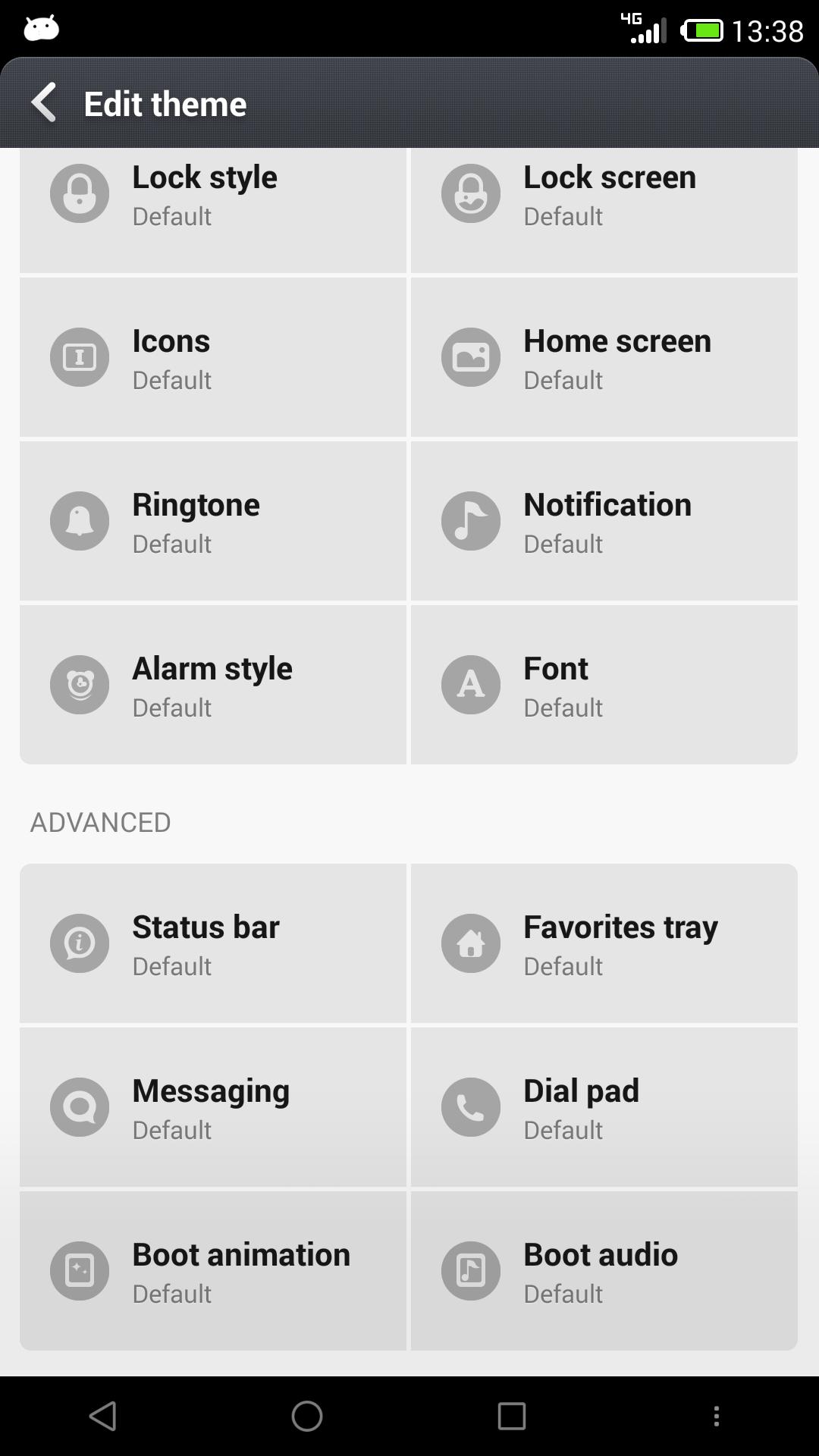The width and height of the screenshot is (819, 1456).
Task: Open Notification sound option
Action: [x=604, y=521]
